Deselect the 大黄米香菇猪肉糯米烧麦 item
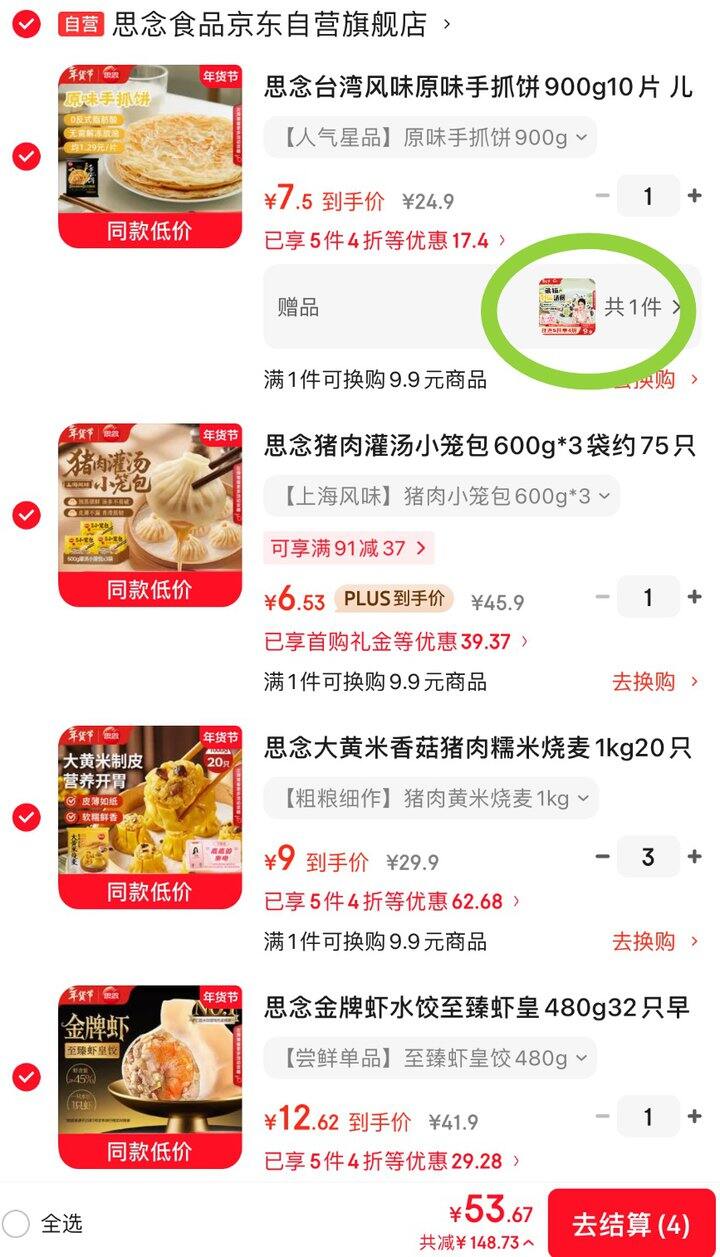The width and height of the screenshot is (720, 1257). click(26, 816)
